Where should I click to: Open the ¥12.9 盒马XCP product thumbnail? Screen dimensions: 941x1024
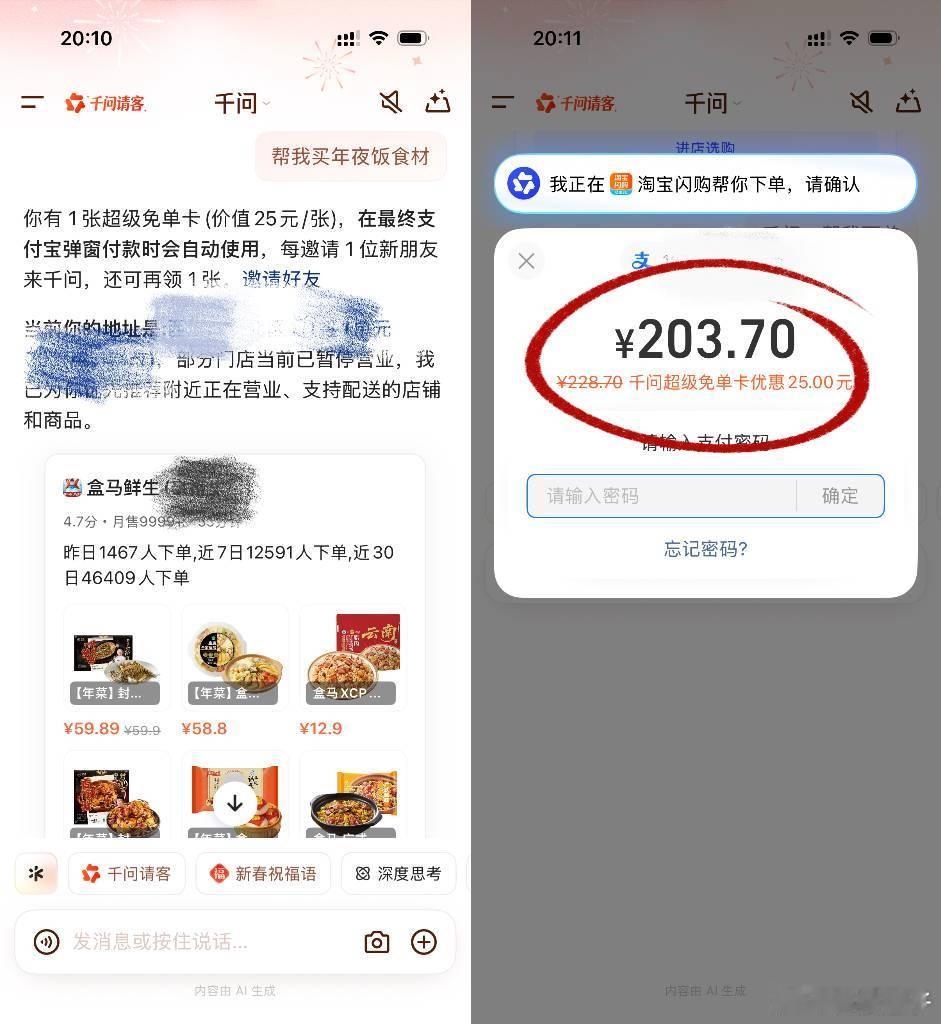(352, 657)
